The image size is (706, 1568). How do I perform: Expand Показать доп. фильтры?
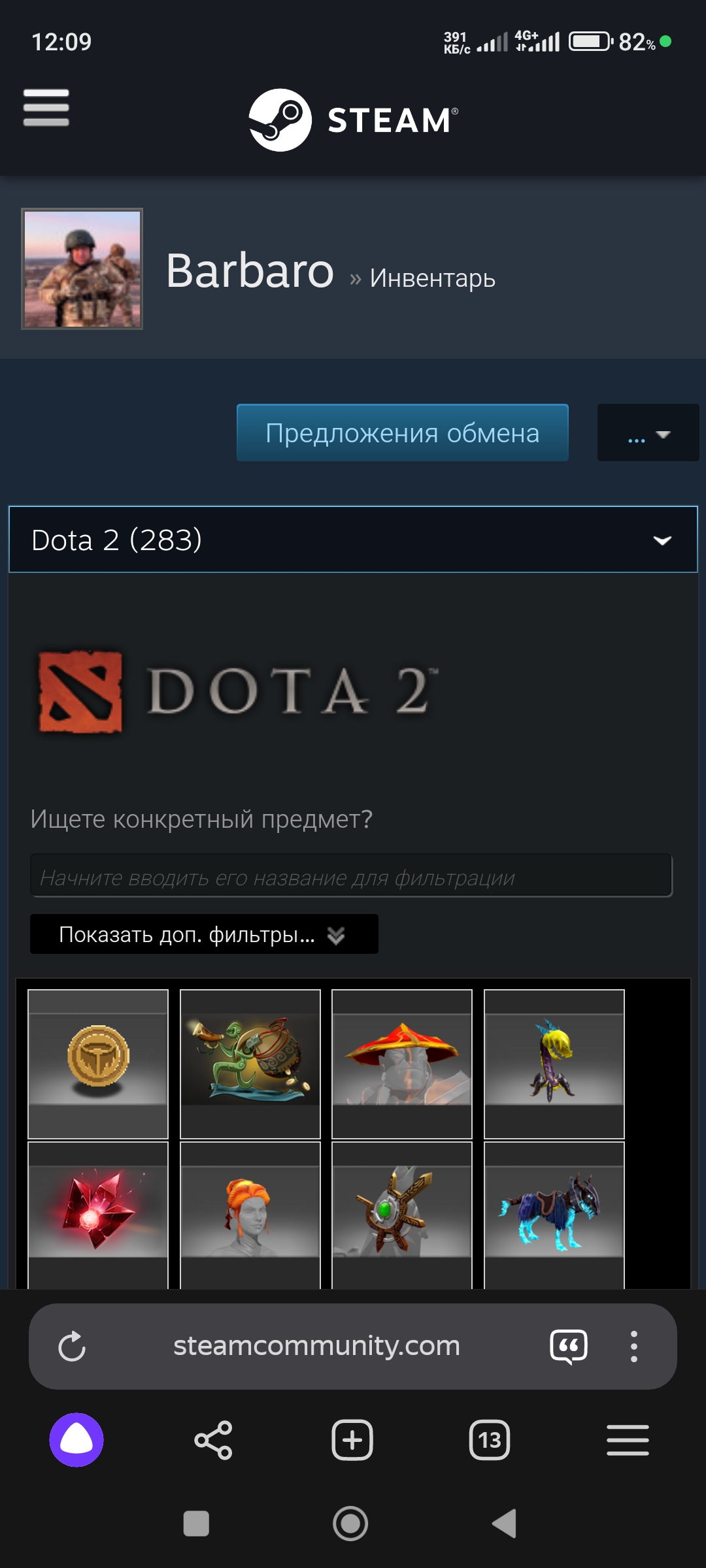204,934
